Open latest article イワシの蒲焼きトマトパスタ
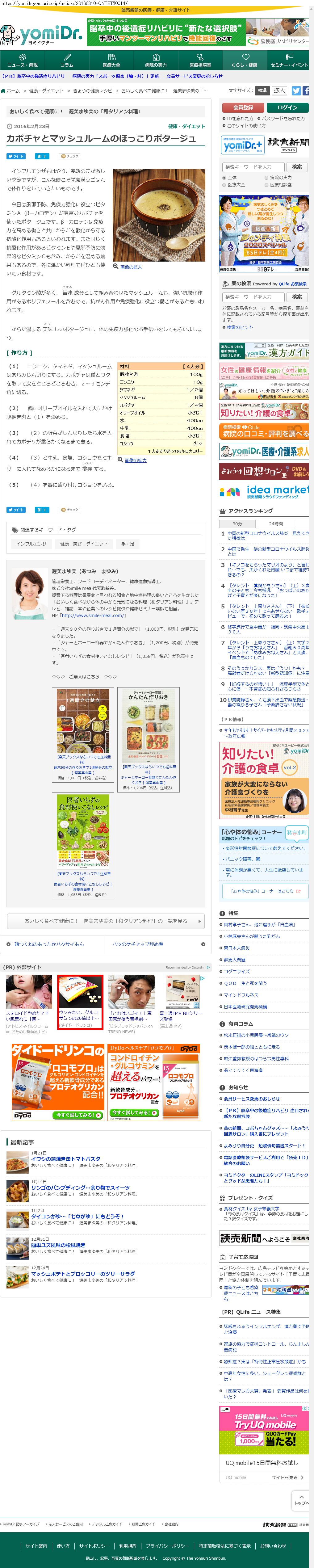The image size is (314, 1568). [65, 1159]
